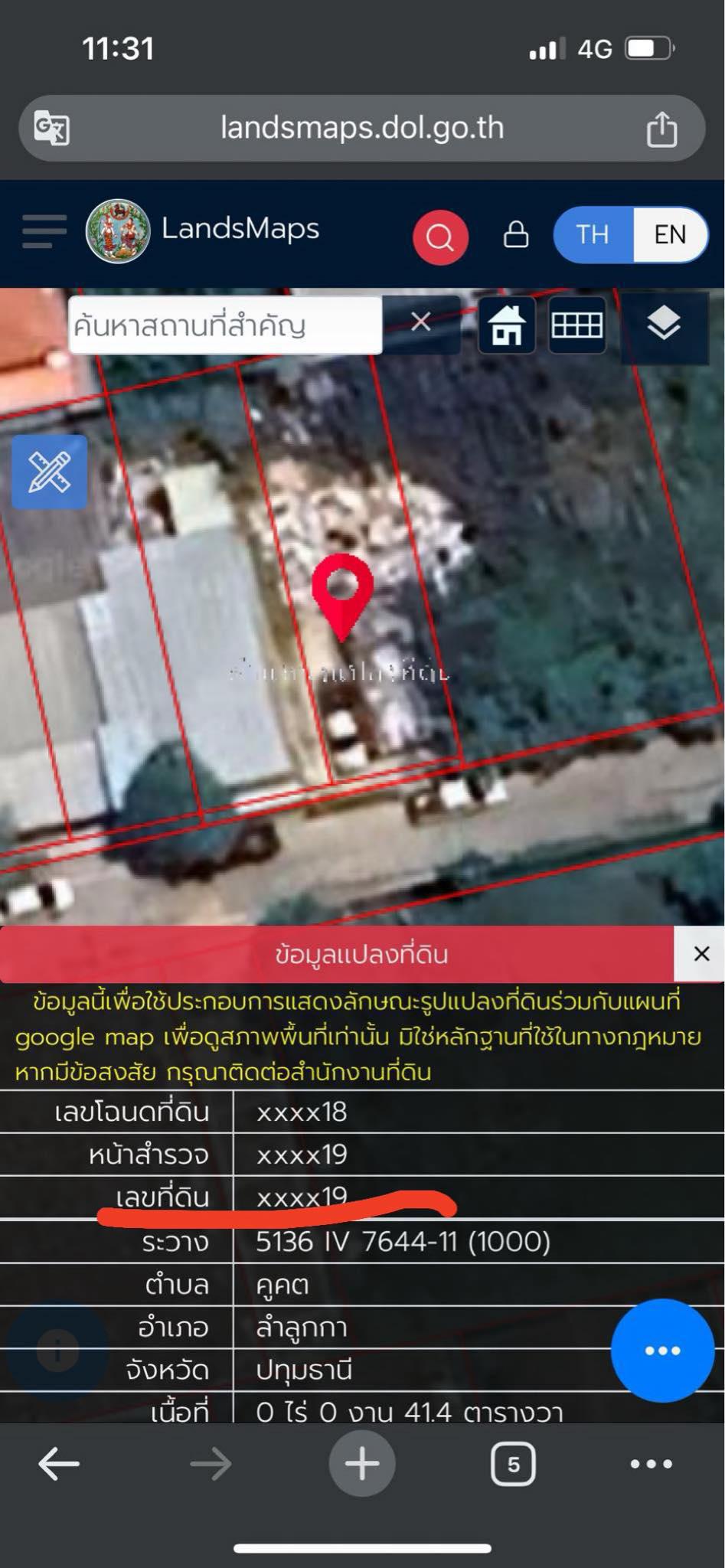
Task: Open the measurement drawing tool
Action: pyautogui.click(x=49, y=472)
